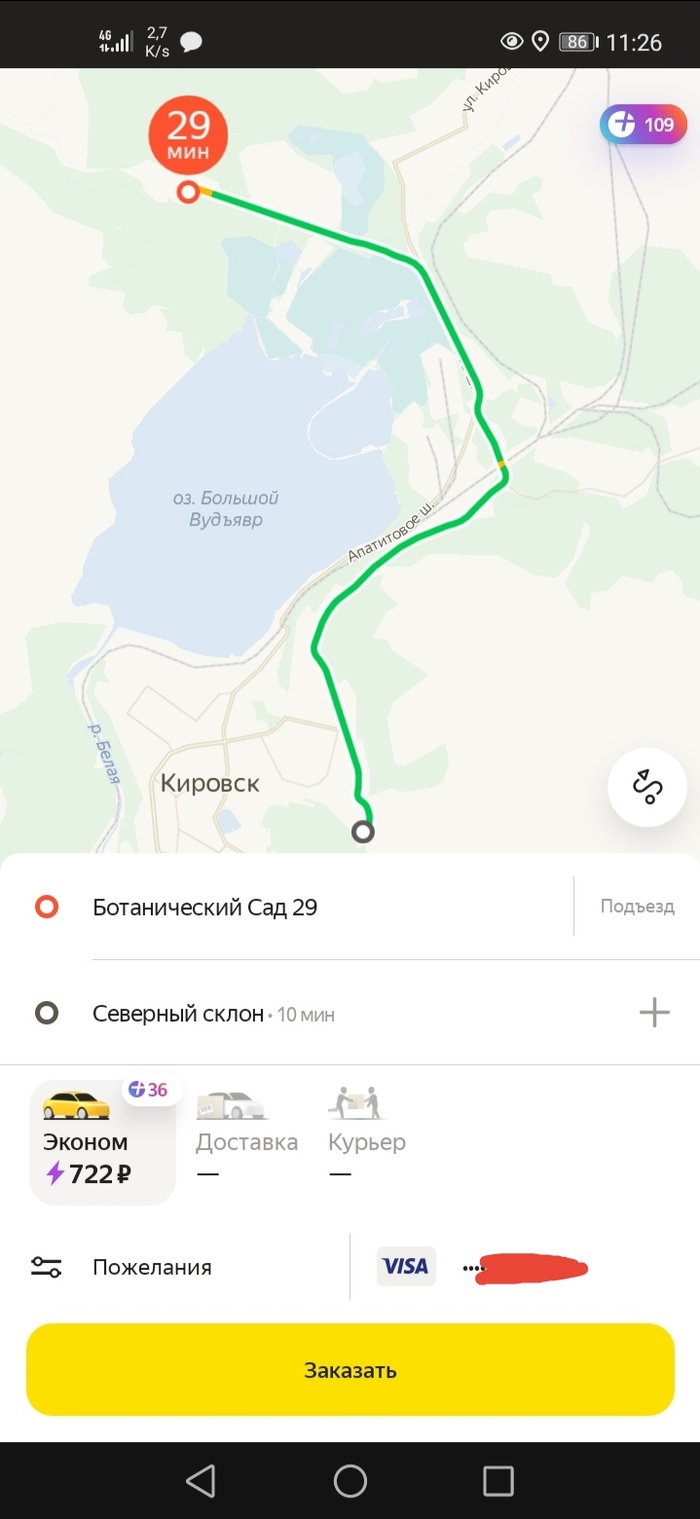Select the Эконом tariff for 722 ₽
Viewport: 700px width, 1519px height.
102,1142
